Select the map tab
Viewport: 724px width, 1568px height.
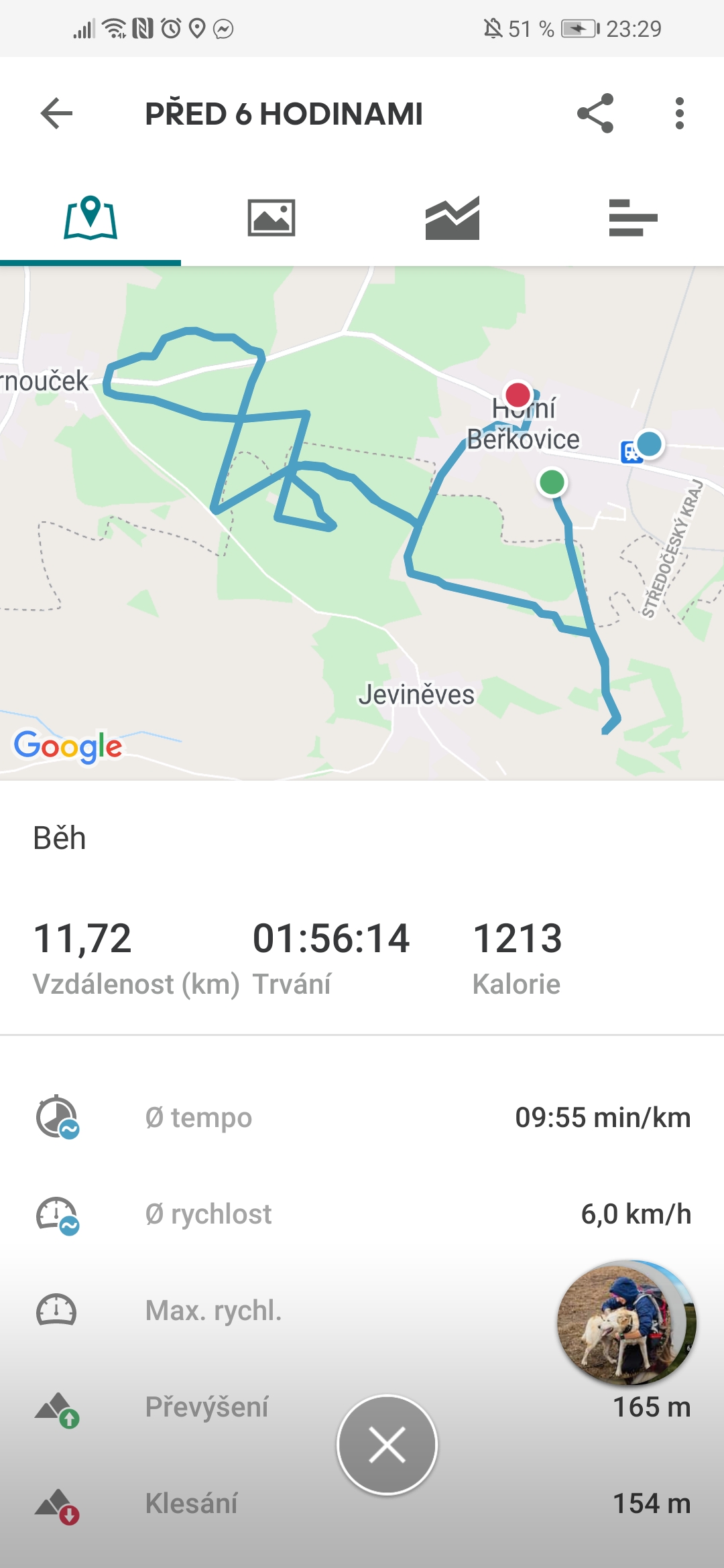pos(90,218)
